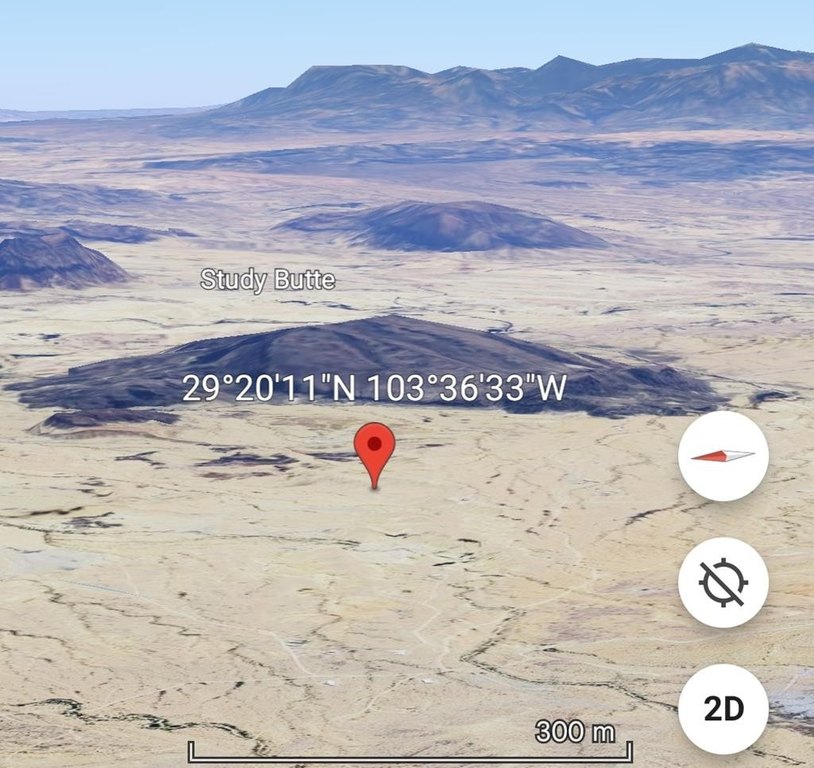
Task: Tap the my-location button
Action: (x=723, y=582)
